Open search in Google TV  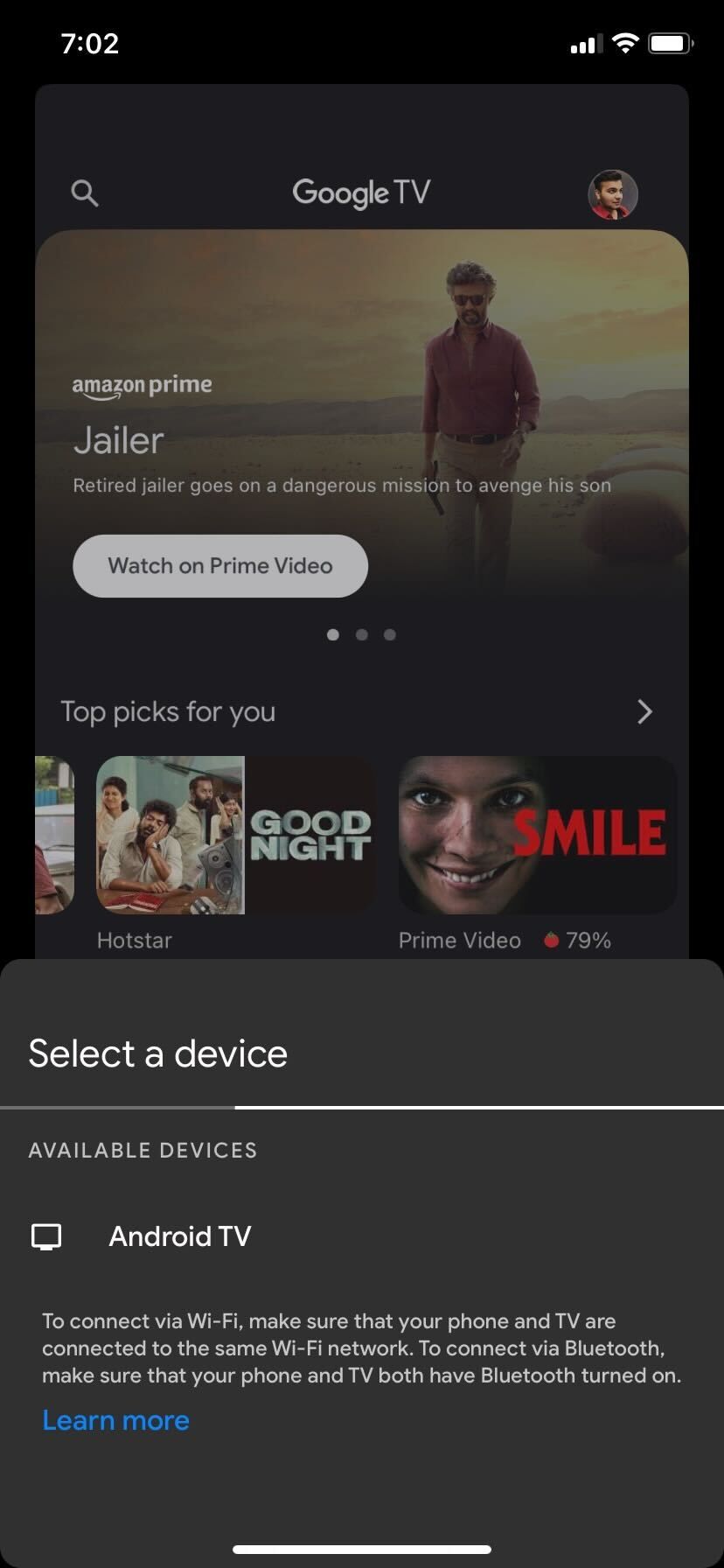click(84, 192)
